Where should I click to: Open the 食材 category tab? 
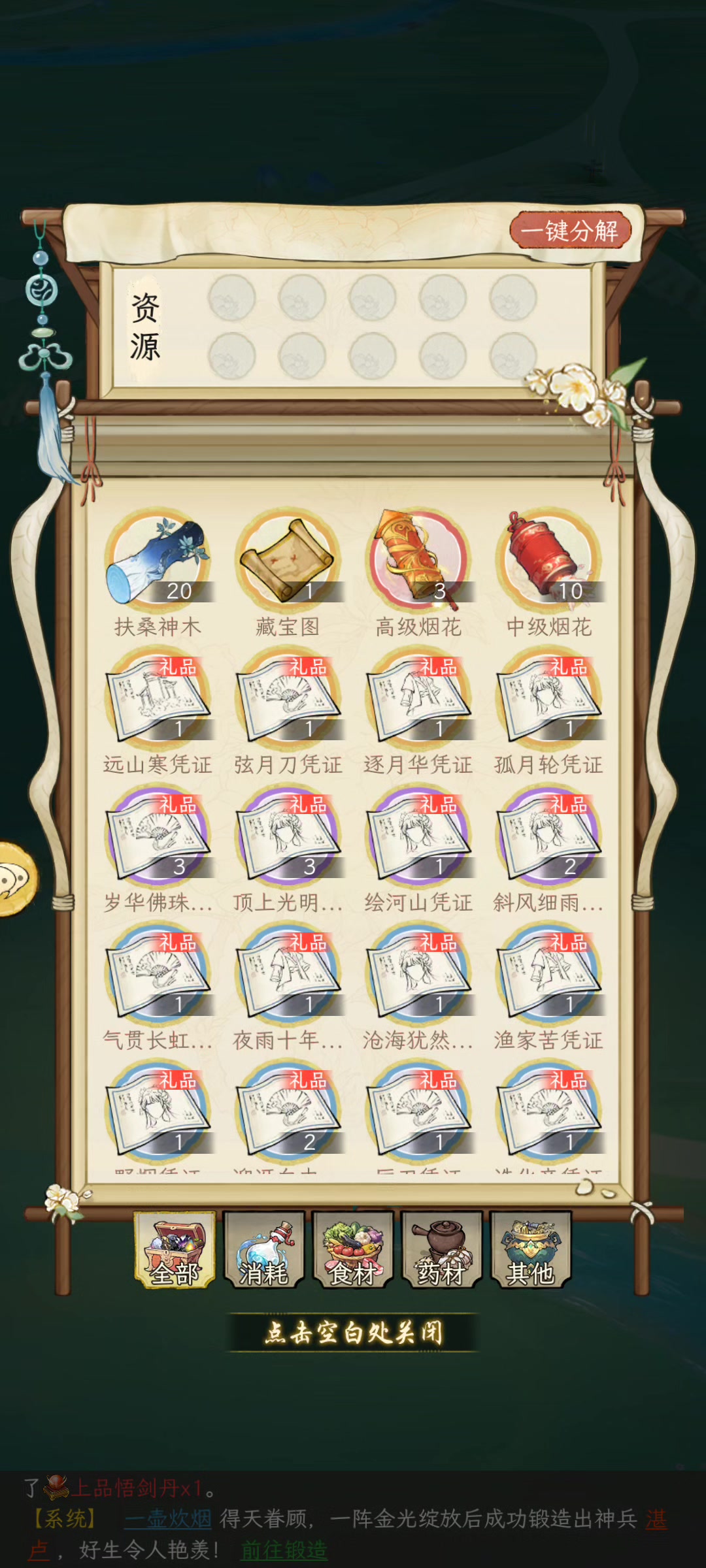[353, 1249]
